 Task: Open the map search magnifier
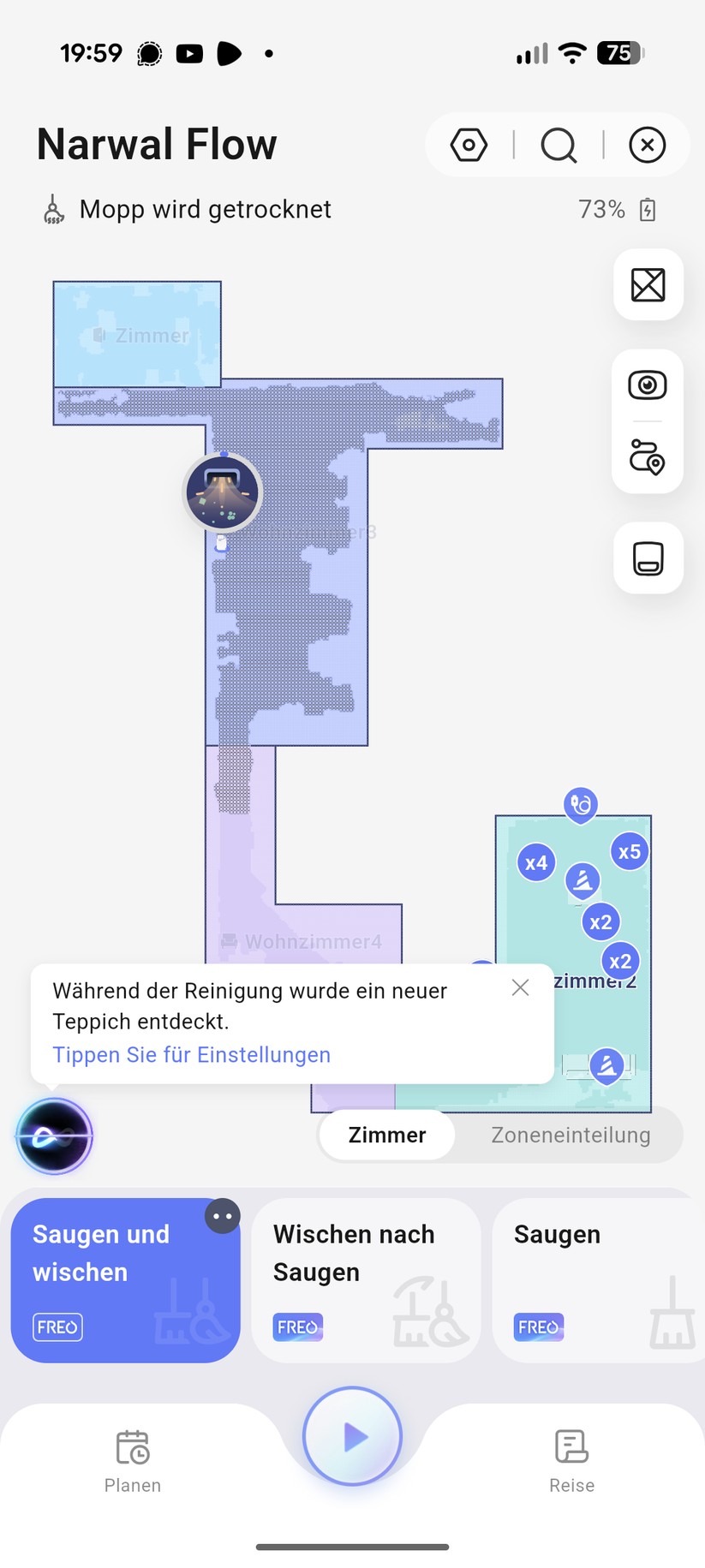(558, 145)
